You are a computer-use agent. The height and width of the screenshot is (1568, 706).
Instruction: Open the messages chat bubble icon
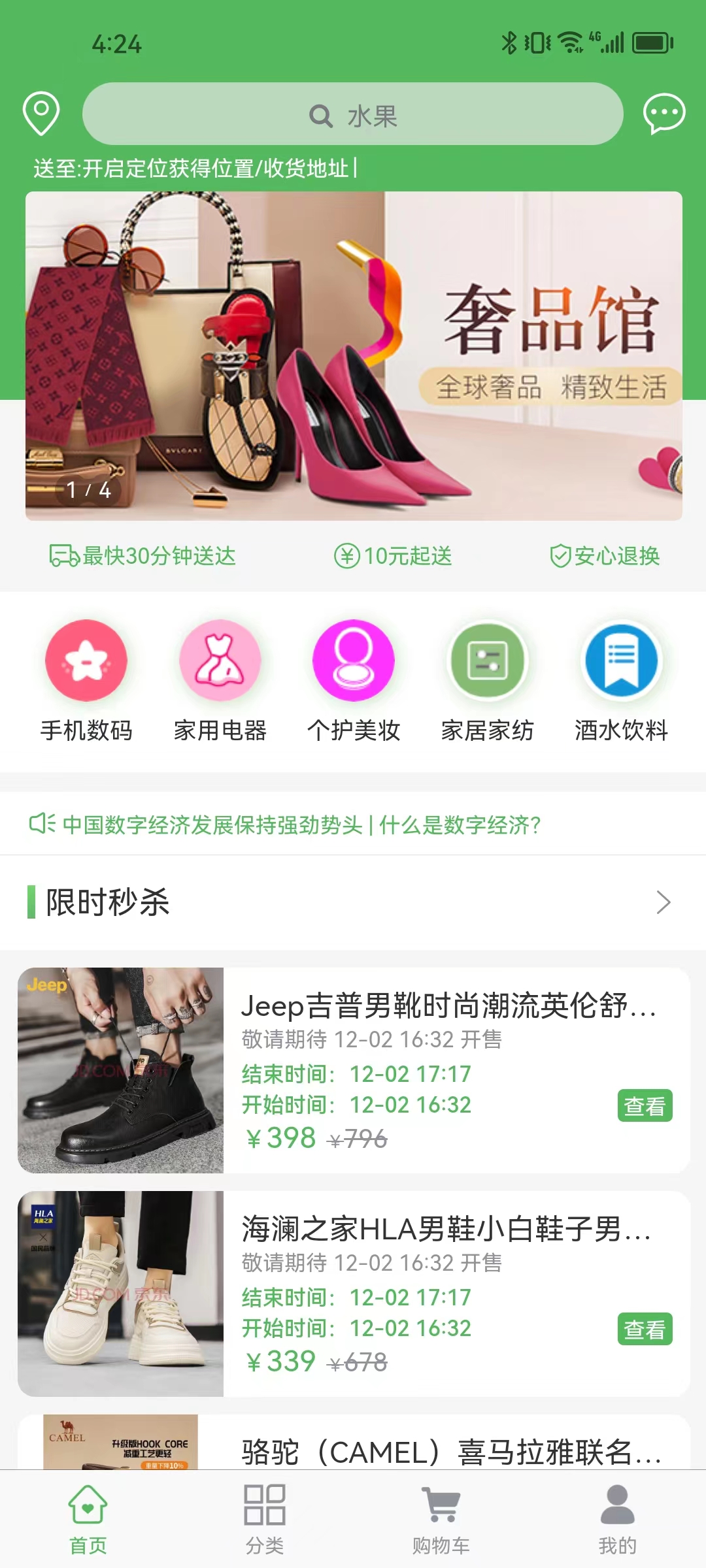(664, 114)
